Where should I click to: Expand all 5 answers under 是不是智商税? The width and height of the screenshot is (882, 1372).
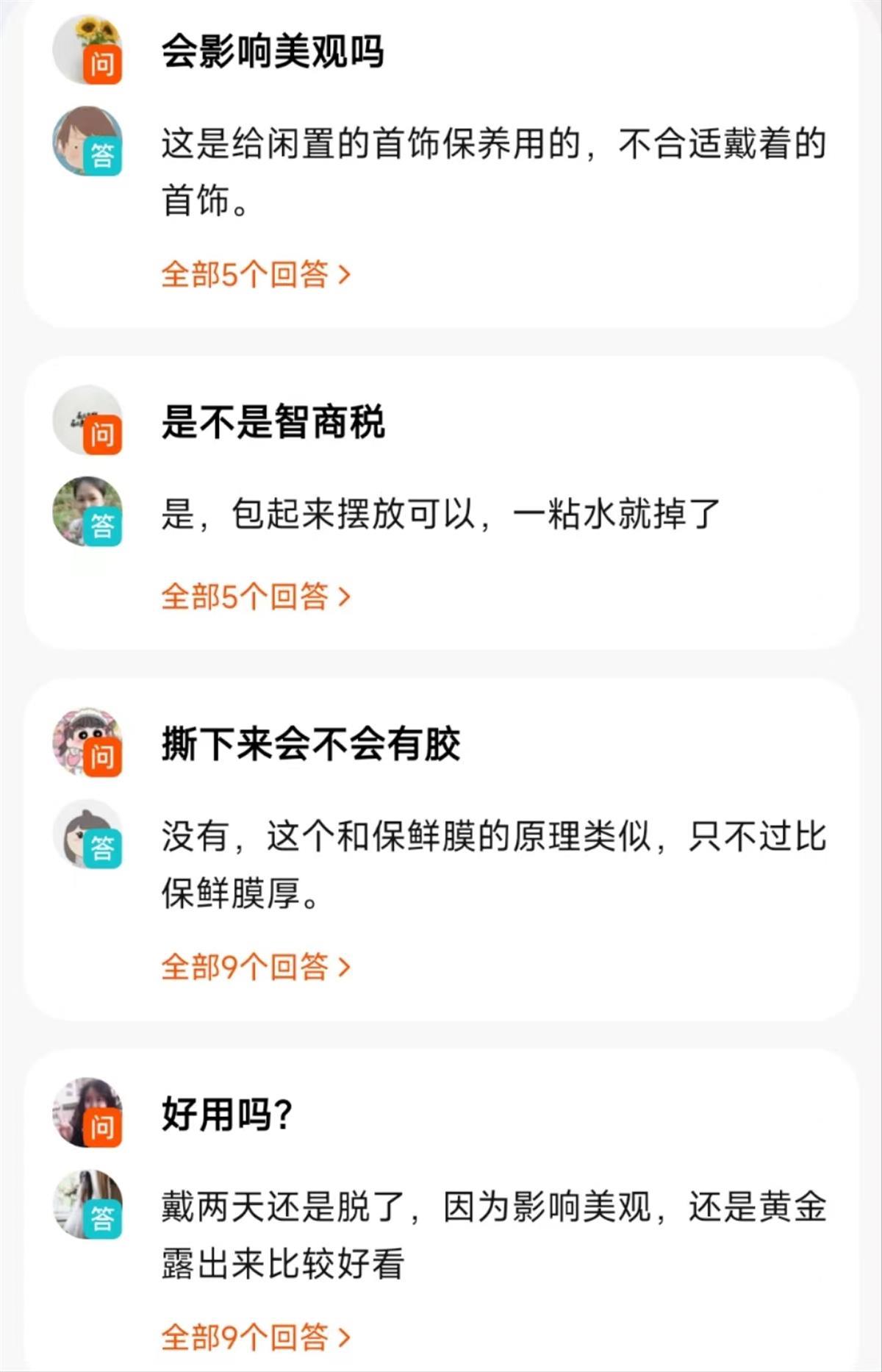256,596
